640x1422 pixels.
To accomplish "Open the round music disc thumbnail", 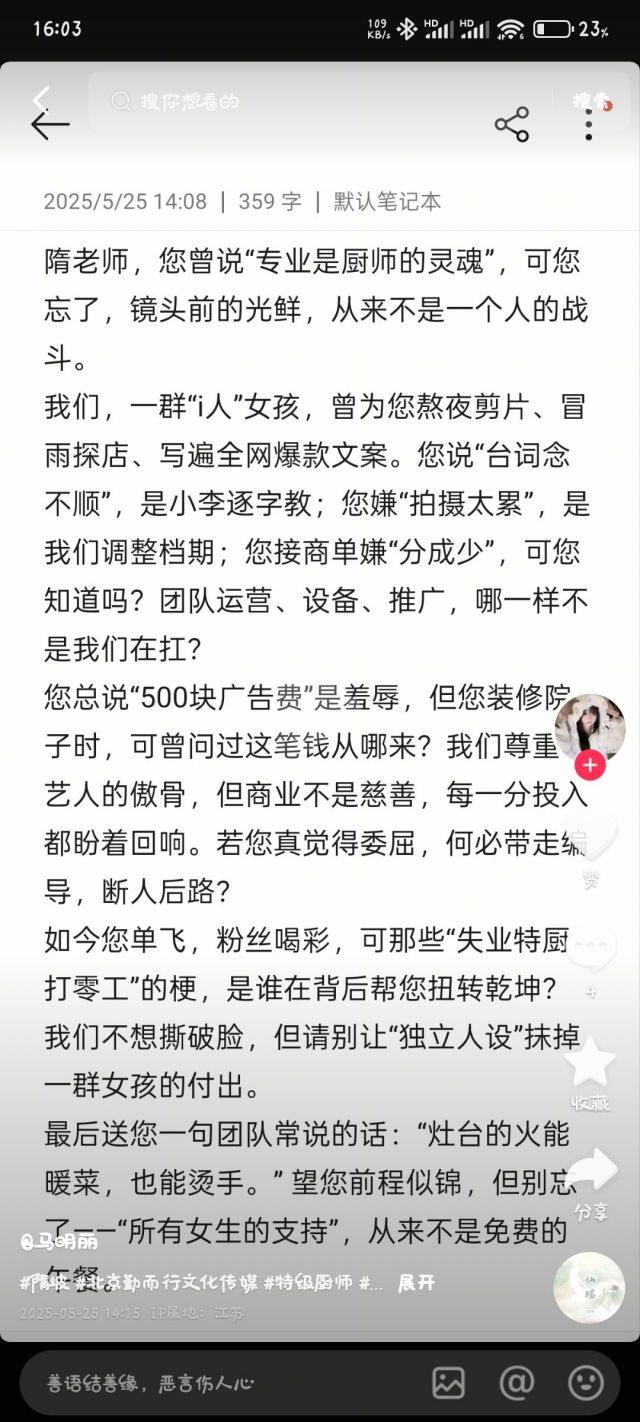I will coord(589,1287).
